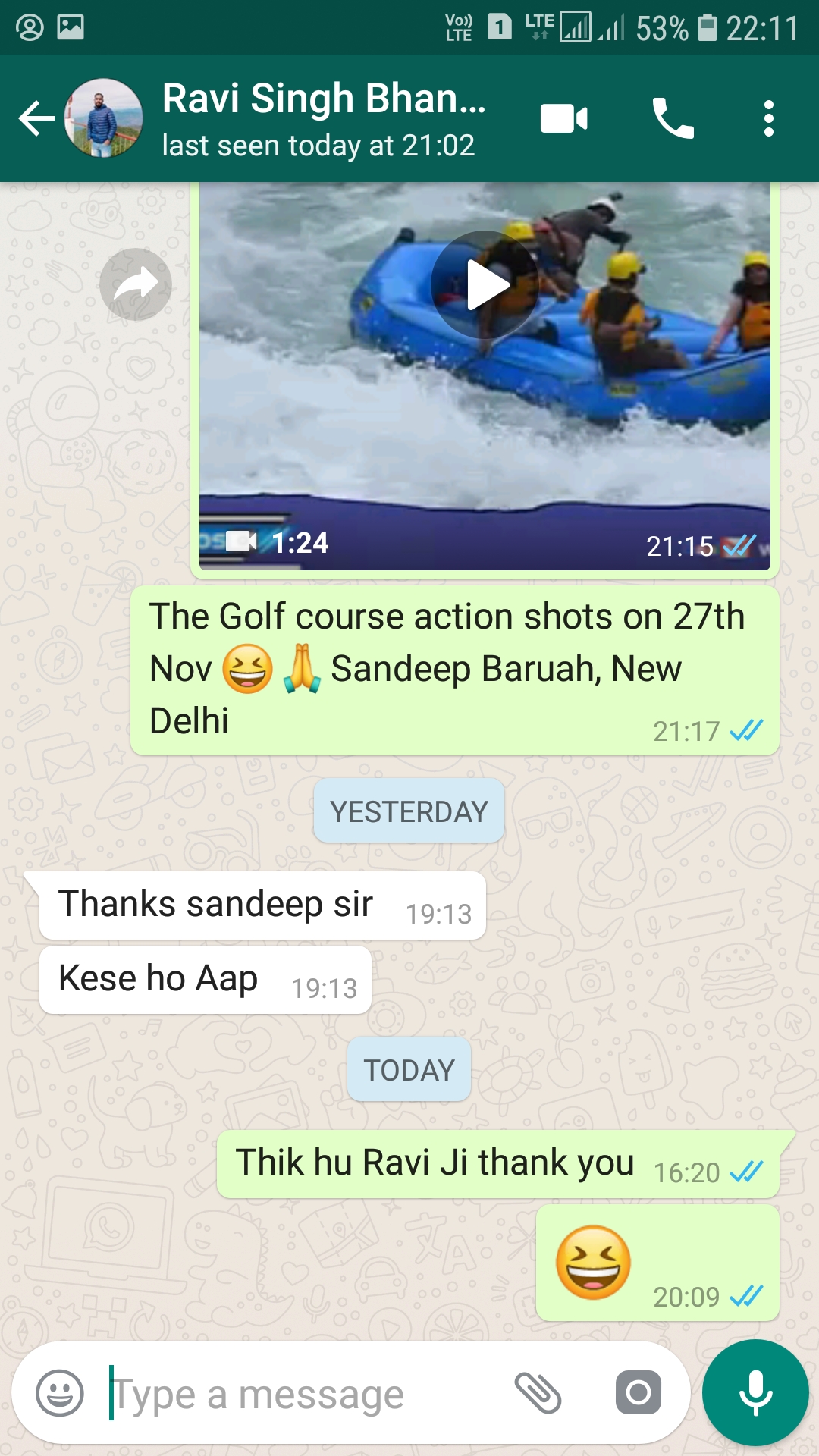Image resolution: width=819 pixels, height=1456 pixels.
Task: Open the emoji picker
Action: coord(60,1393)
